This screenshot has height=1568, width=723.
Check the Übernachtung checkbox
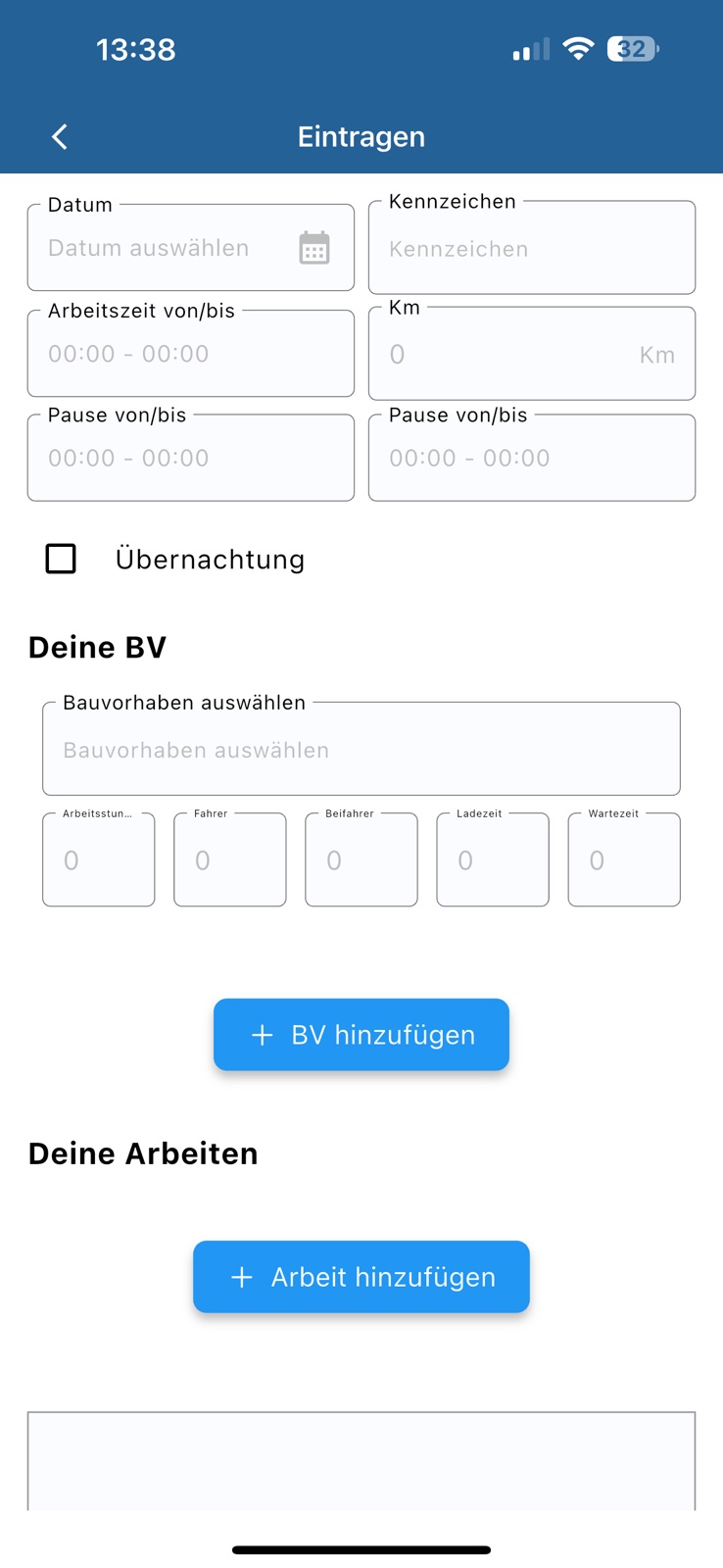pos(61,559)
